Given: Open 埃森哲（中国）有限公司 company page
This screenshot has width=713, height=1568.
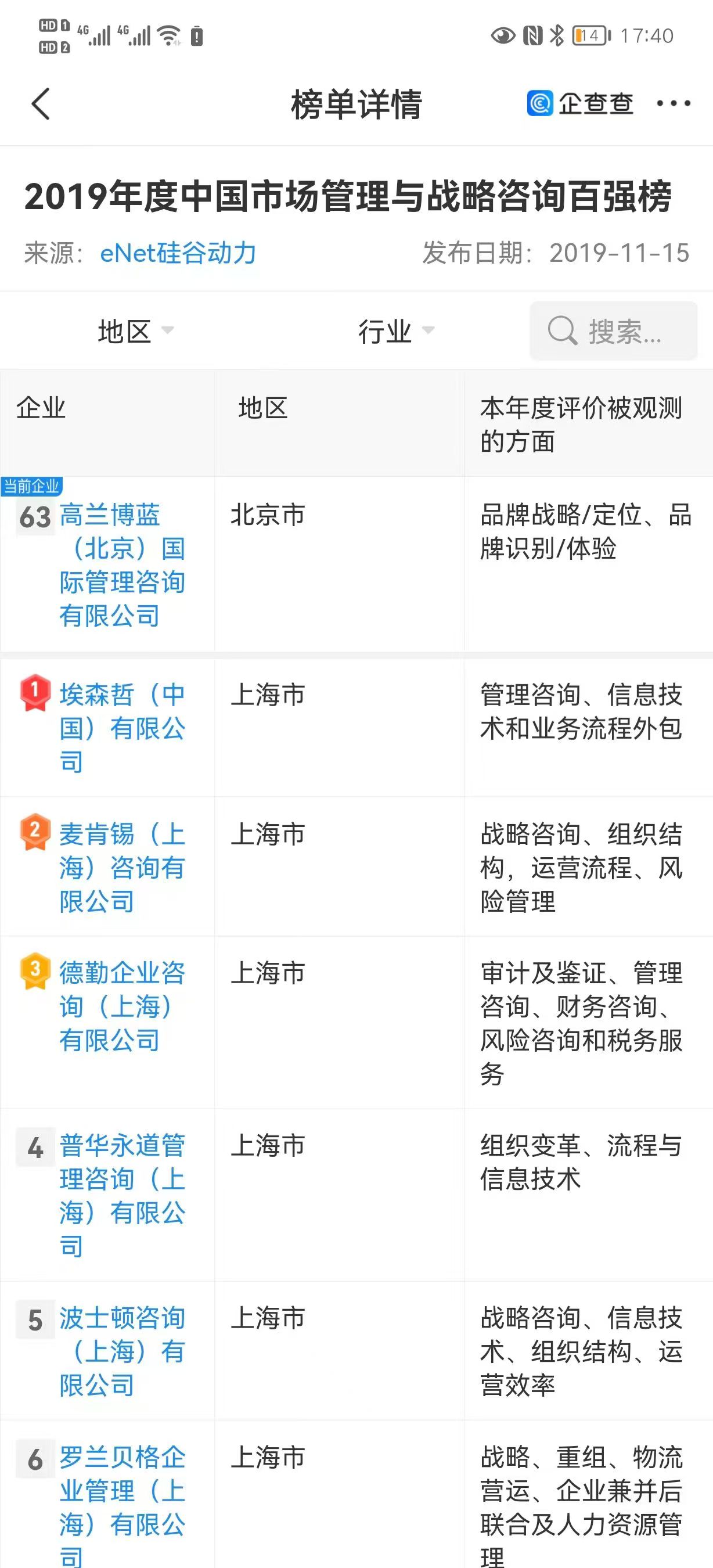Looking at the screenshot, I should [x=122, y=728].
